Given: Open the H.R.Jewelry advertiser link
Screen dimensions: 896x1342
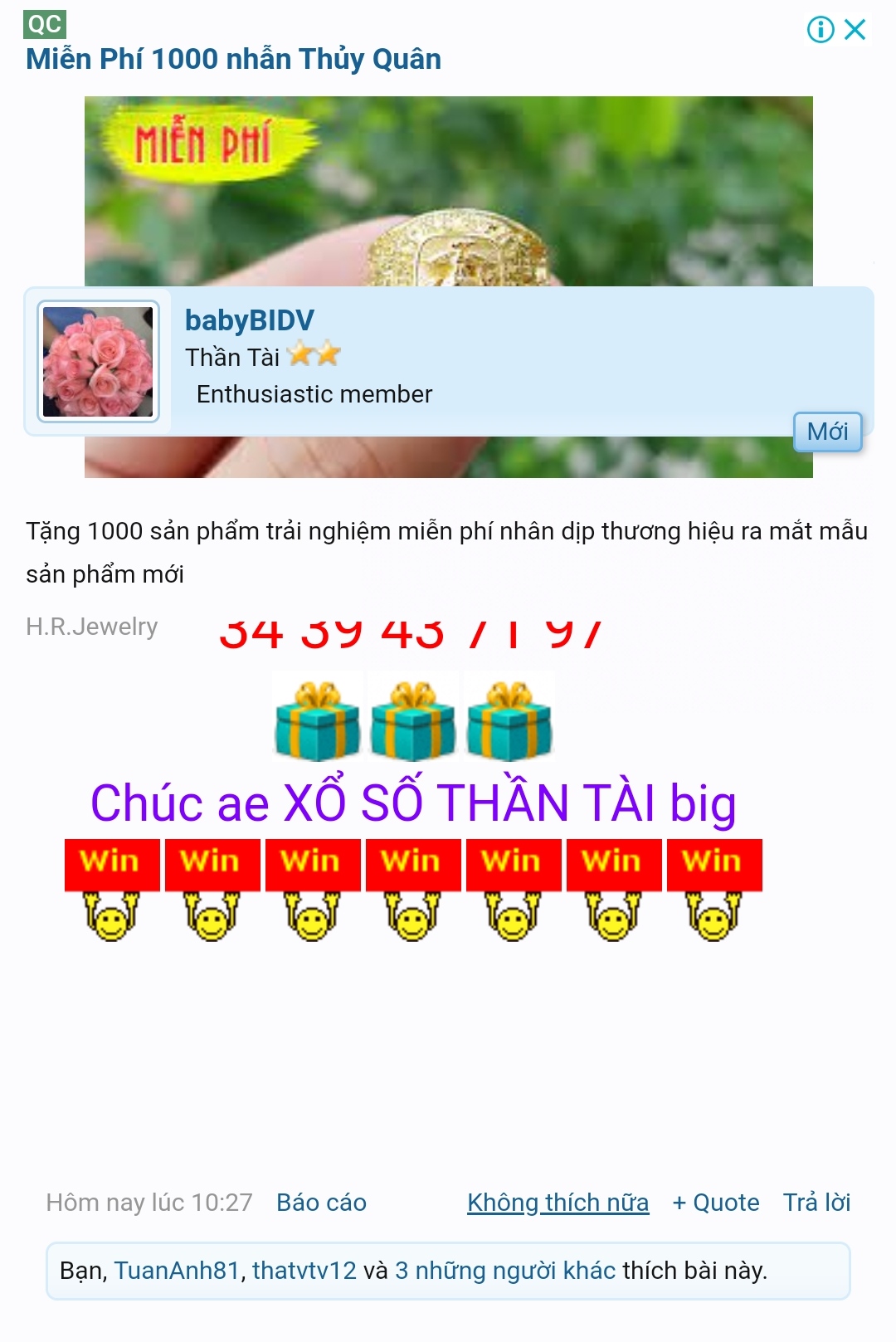Looking at the screenshot, I should click(x=91, y=627).
